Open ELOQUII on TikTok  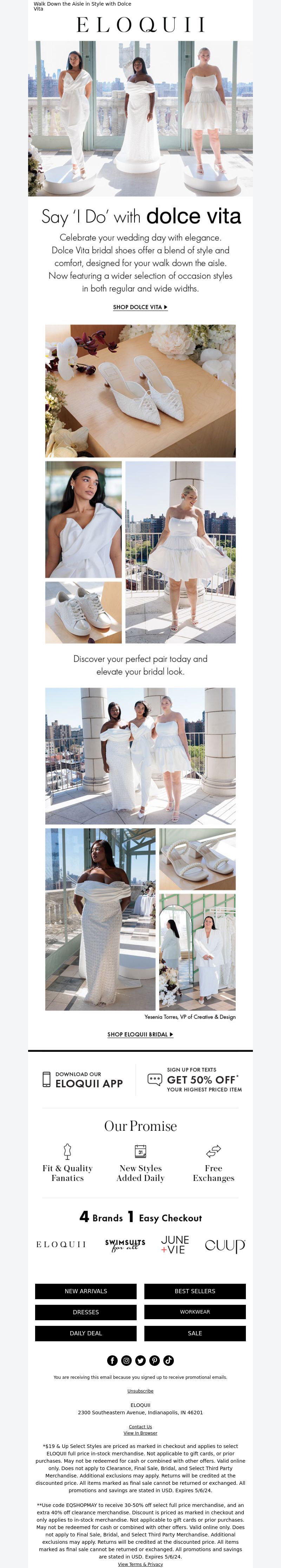[168, 1361]
